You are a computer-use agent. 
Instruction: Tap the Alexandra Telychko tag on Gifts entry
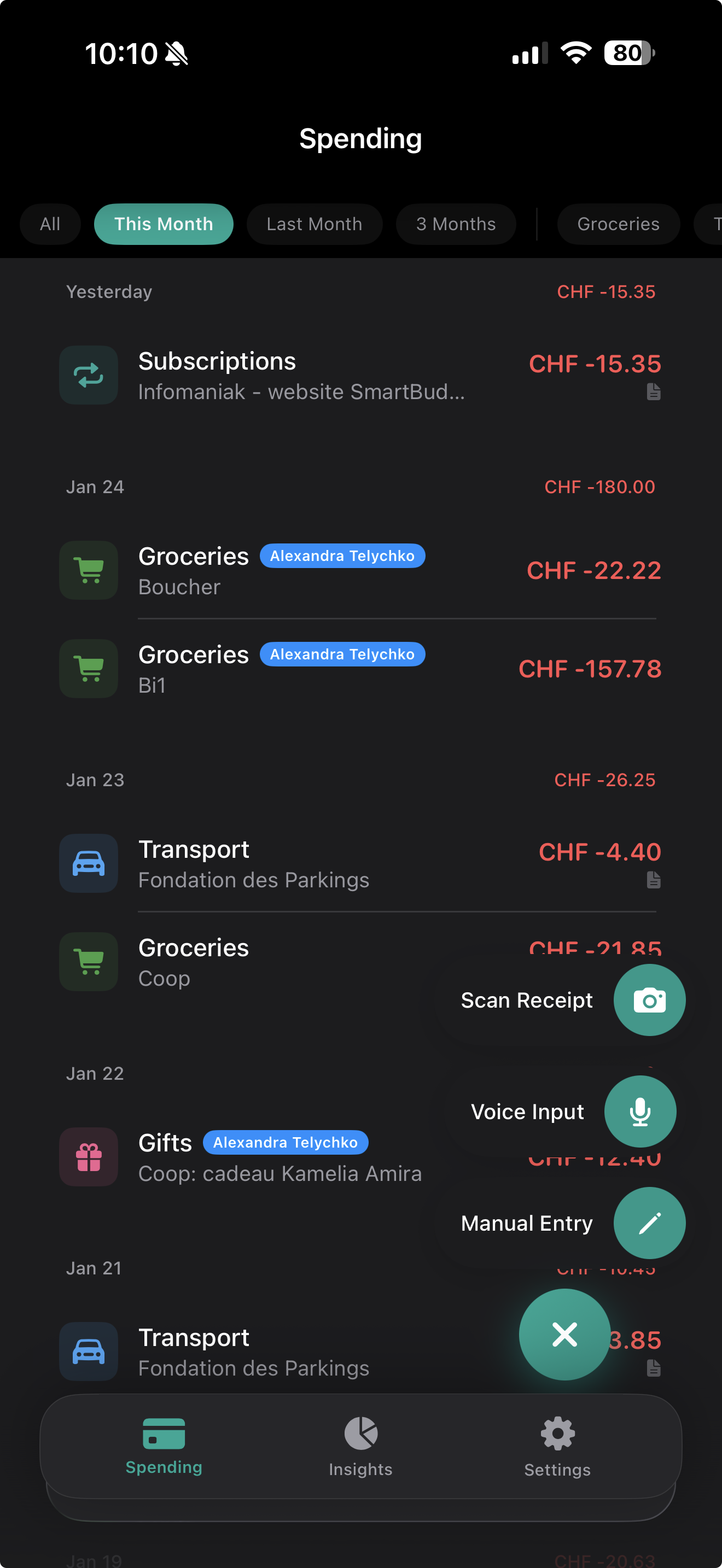(x=285, y=1143)
